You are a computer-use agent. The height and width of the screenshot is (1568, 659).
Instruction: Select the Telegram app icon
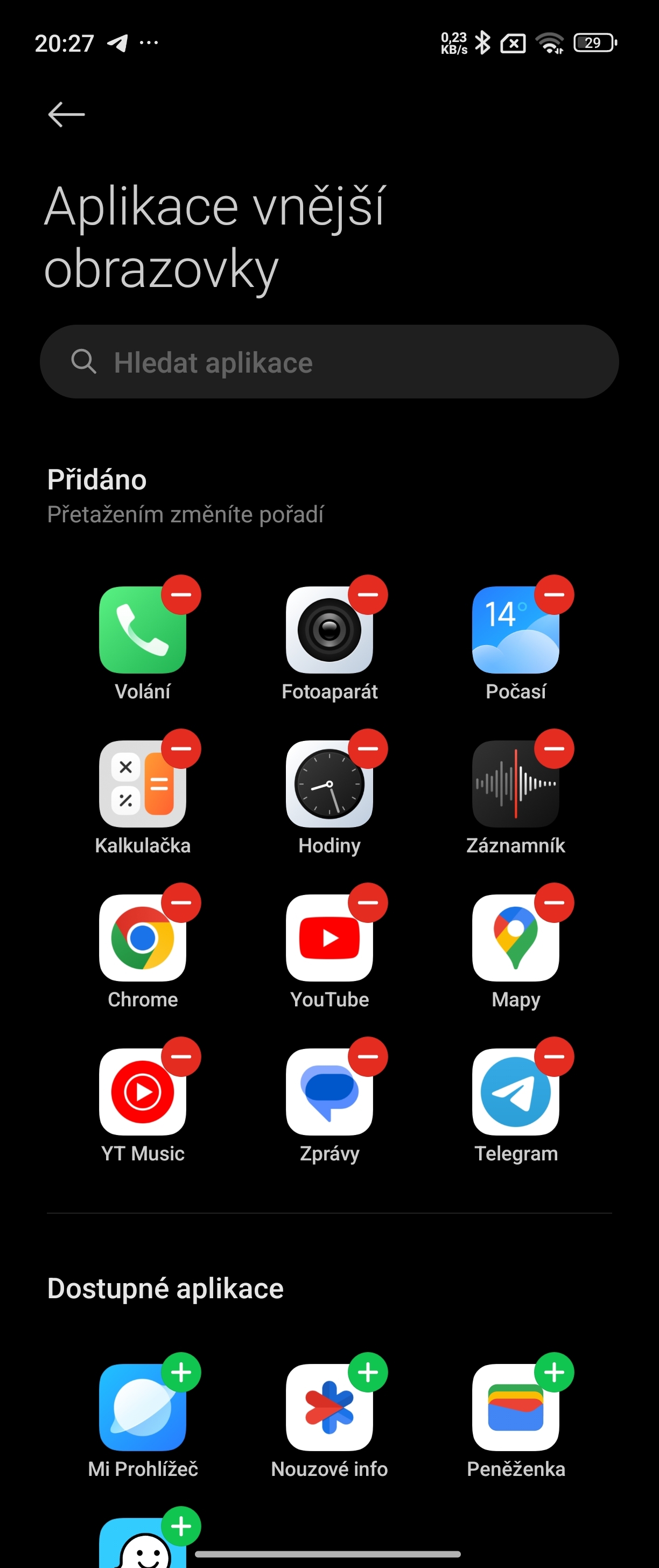515,1090
